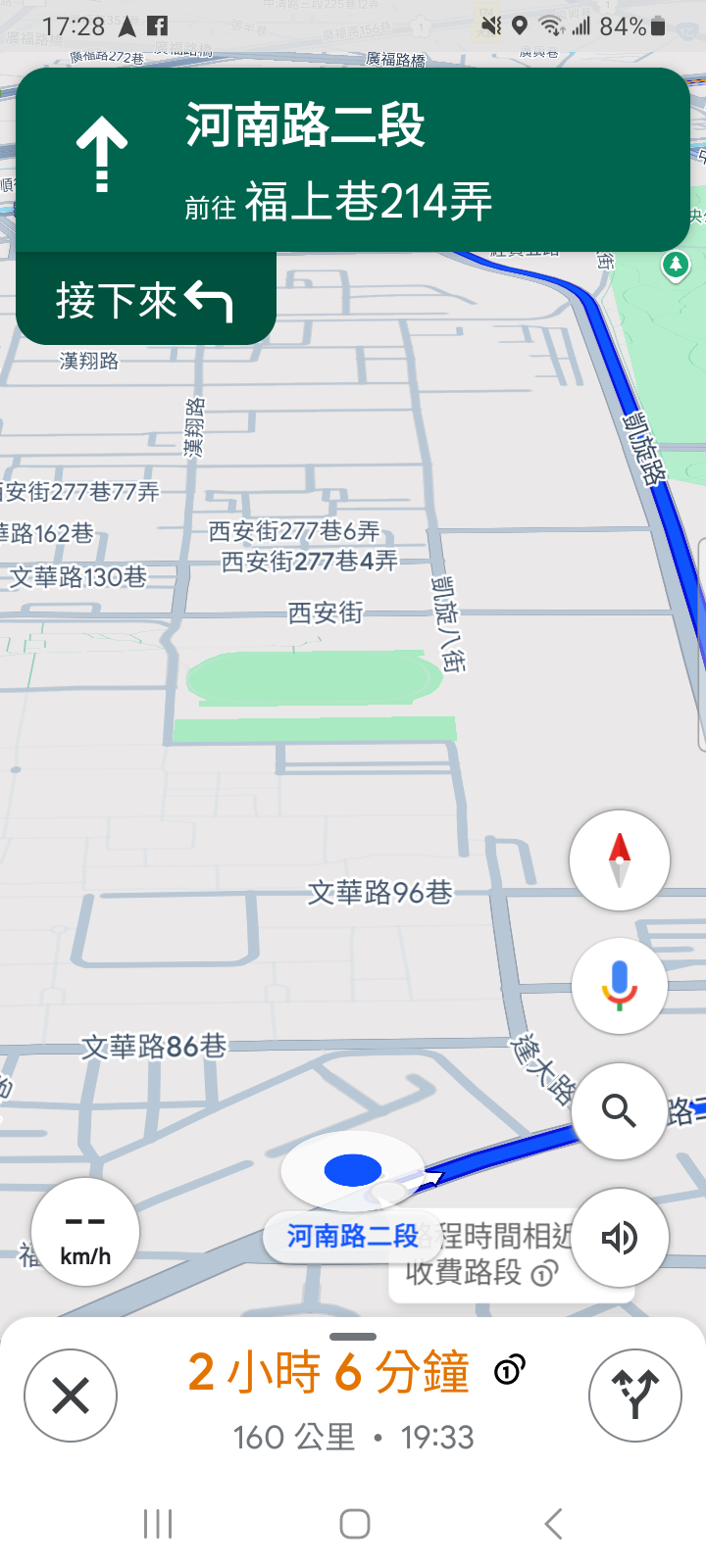Open the 接下來 next-turn preview
This screenshot has width=706, height=1568.
pyautogui.click(x=145, y=300)
